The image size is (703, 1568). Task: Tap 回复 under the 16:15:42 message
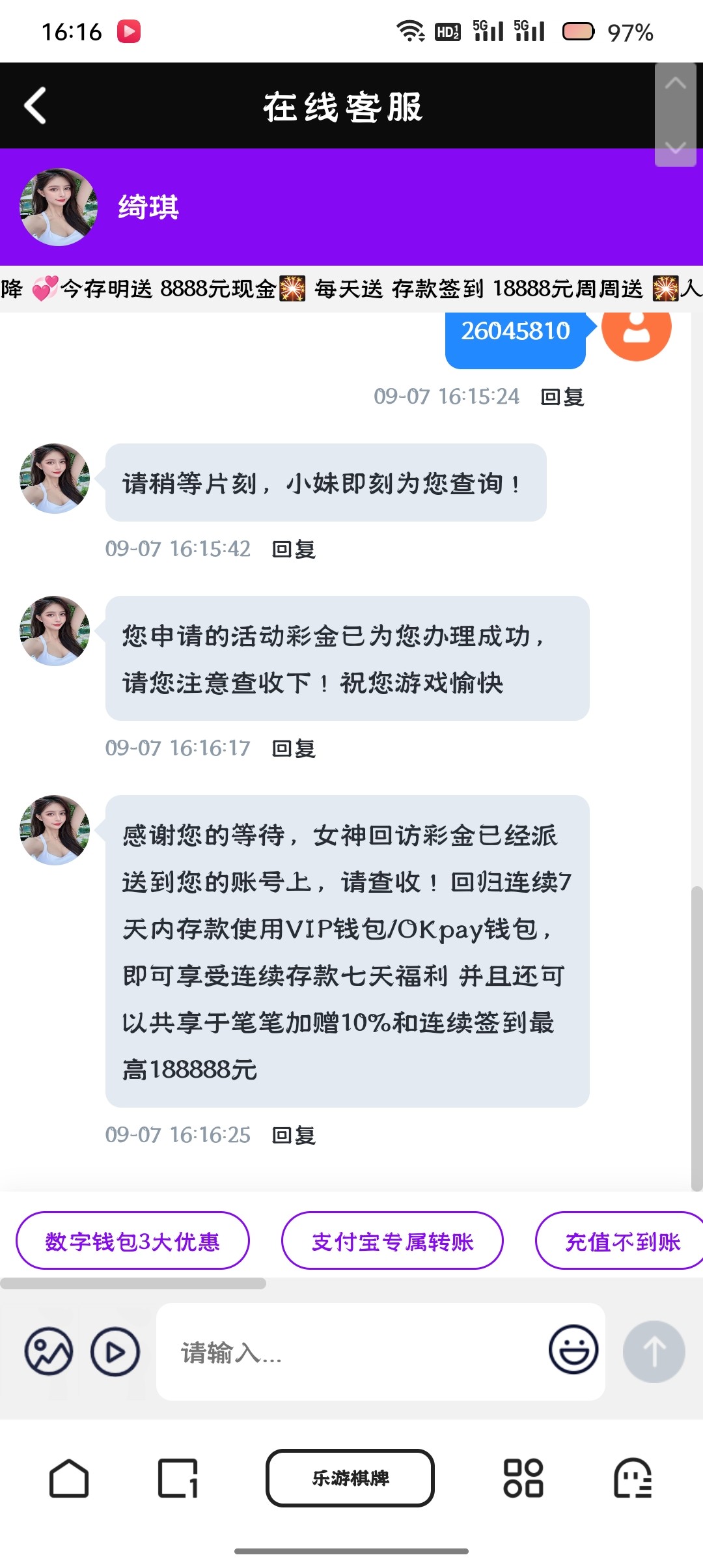click(x=294, y=549)
